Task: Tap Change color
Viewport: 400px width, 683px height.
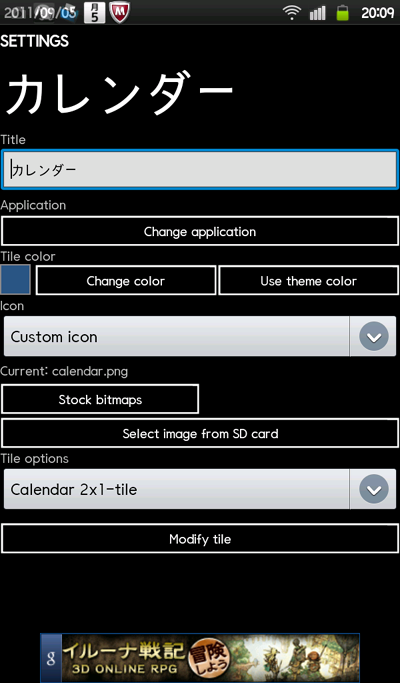Action: (125, 281)
